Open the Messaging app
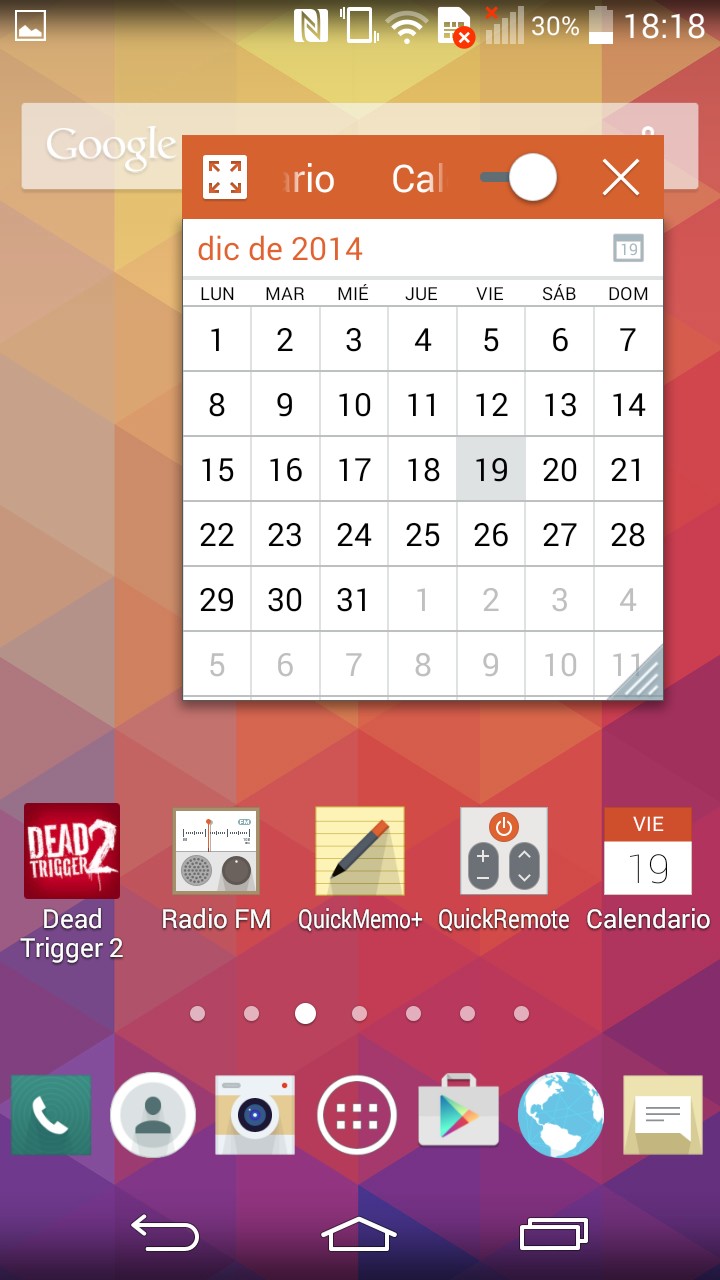This screenshot has width=720, height=1280. (x=663, y=1115)
